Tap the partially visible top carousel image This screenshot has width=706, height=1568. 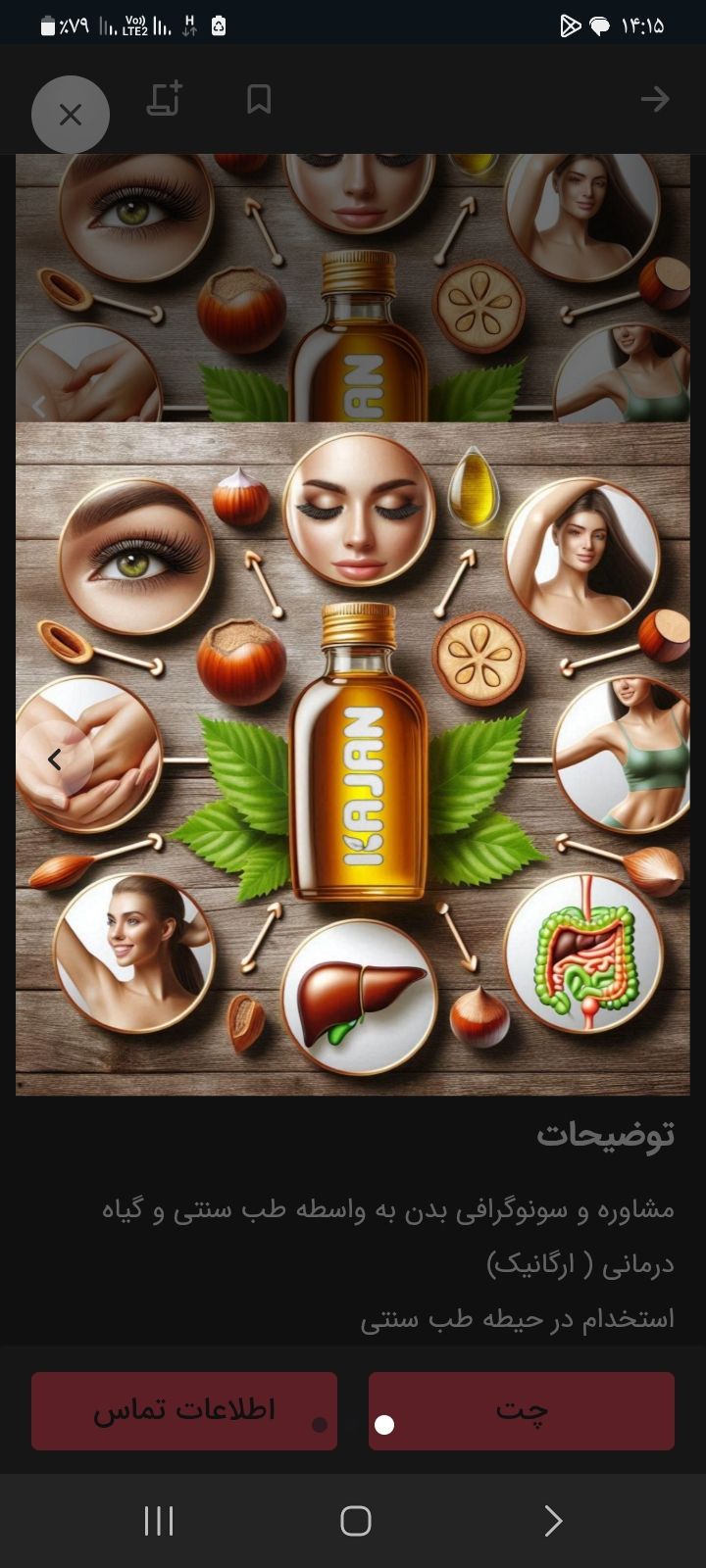click(353, 284)
